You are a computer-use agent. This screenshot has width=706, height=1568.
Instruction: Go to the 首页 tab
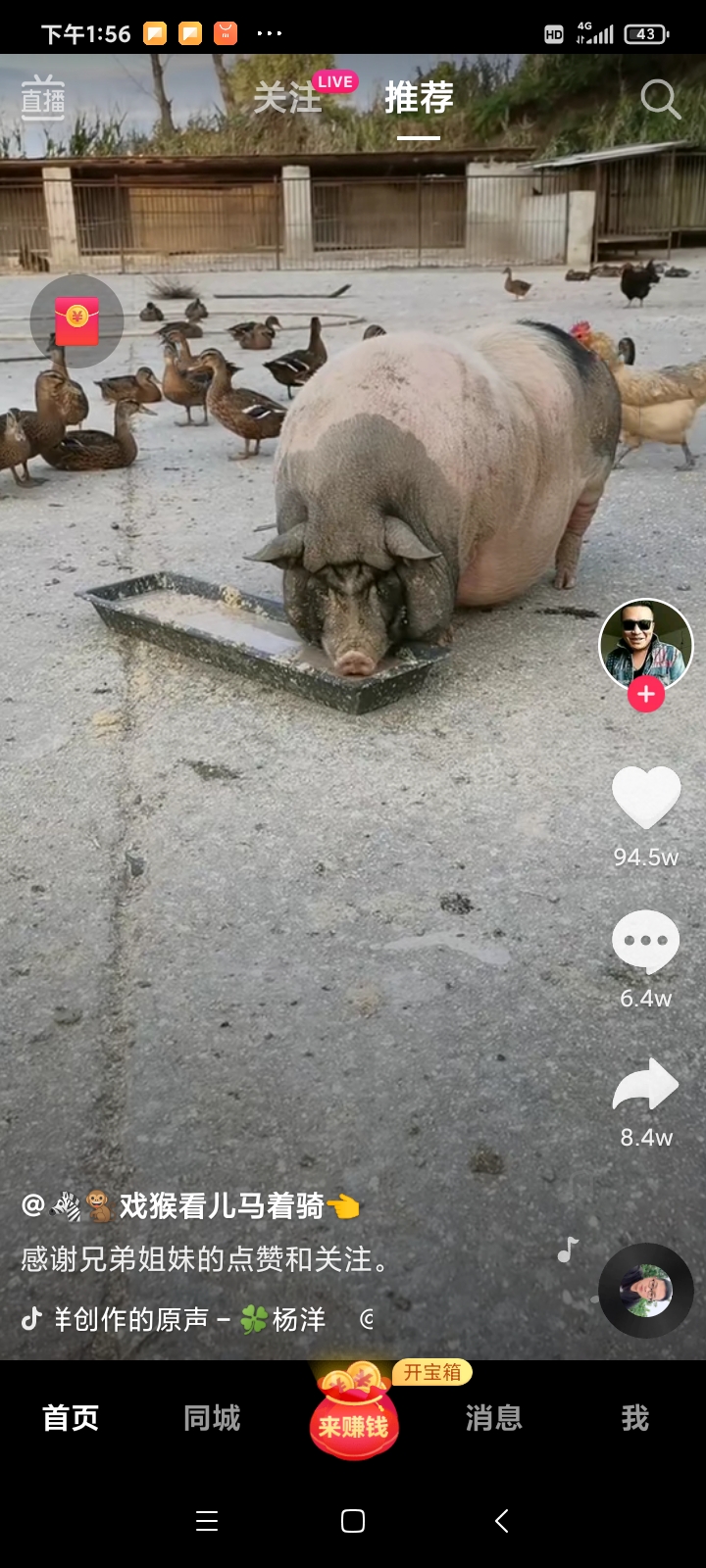71,1418
